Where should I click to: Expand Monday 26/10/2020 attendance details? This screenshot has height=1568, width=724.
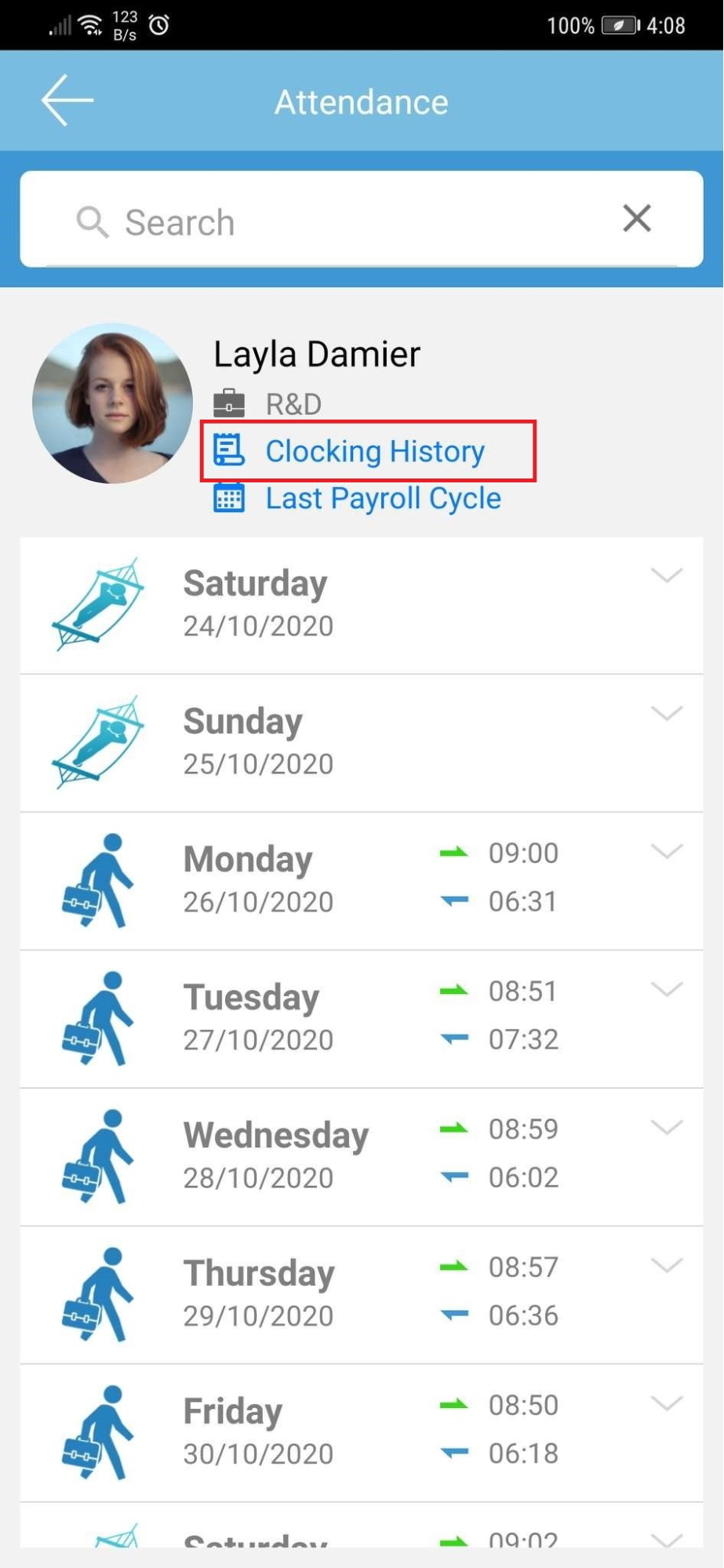667,851
